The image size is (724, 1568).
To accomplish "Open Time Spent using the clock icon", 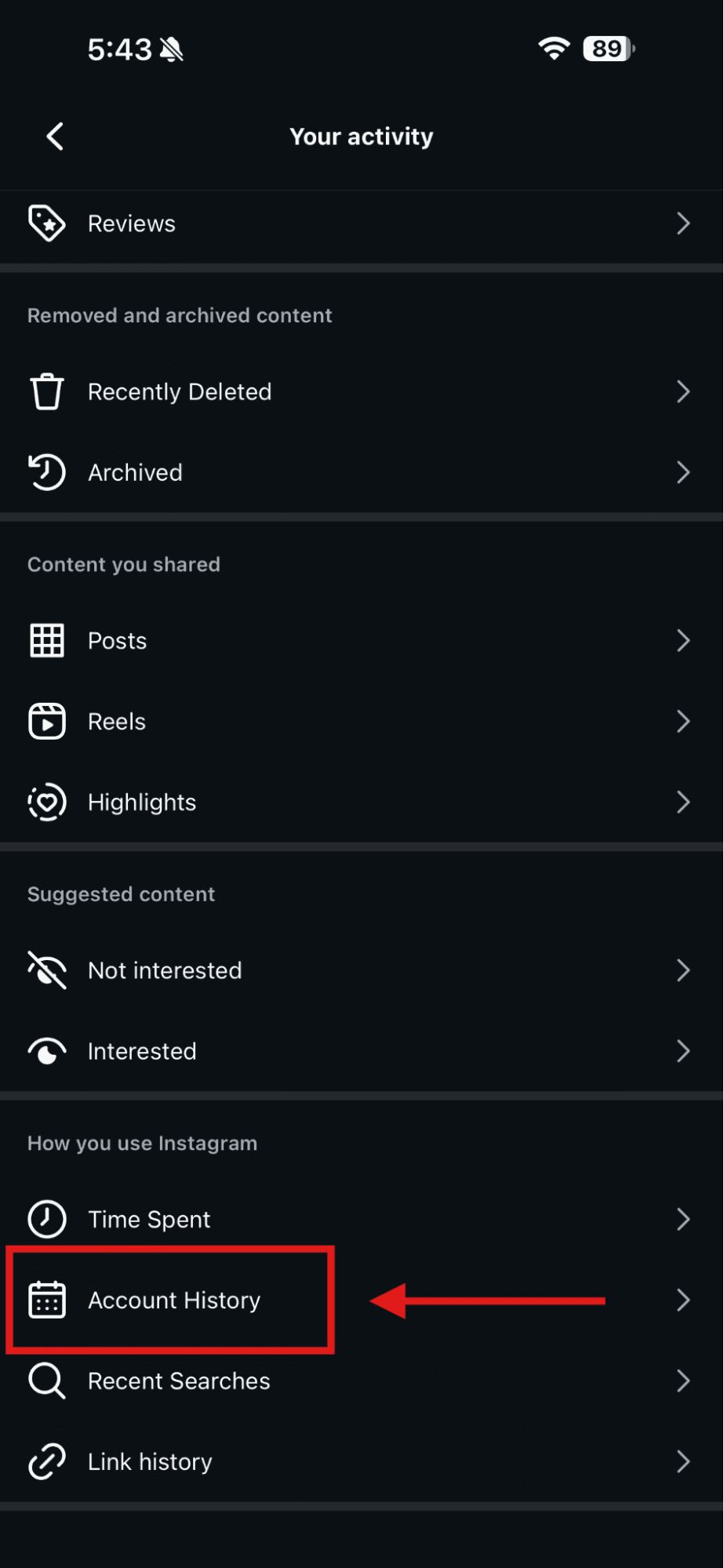I will 46,1219.
